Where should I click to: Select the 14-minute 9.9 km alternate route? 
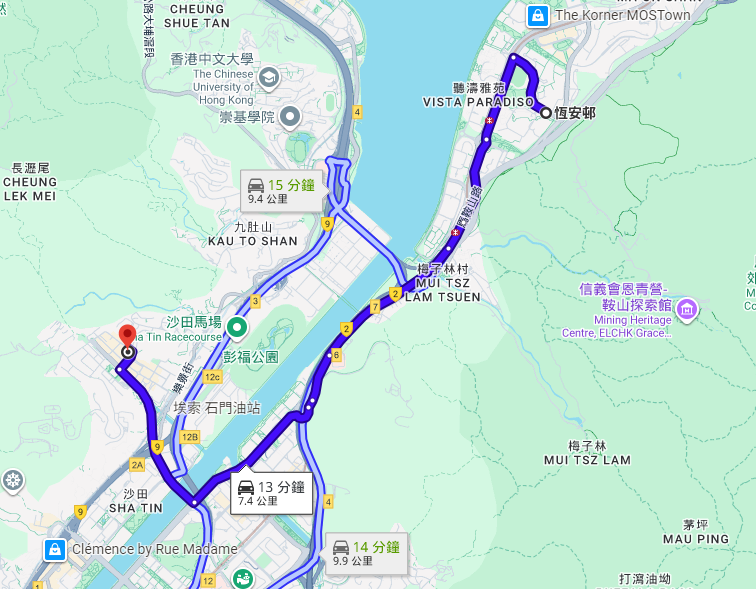tap(365, 552)
